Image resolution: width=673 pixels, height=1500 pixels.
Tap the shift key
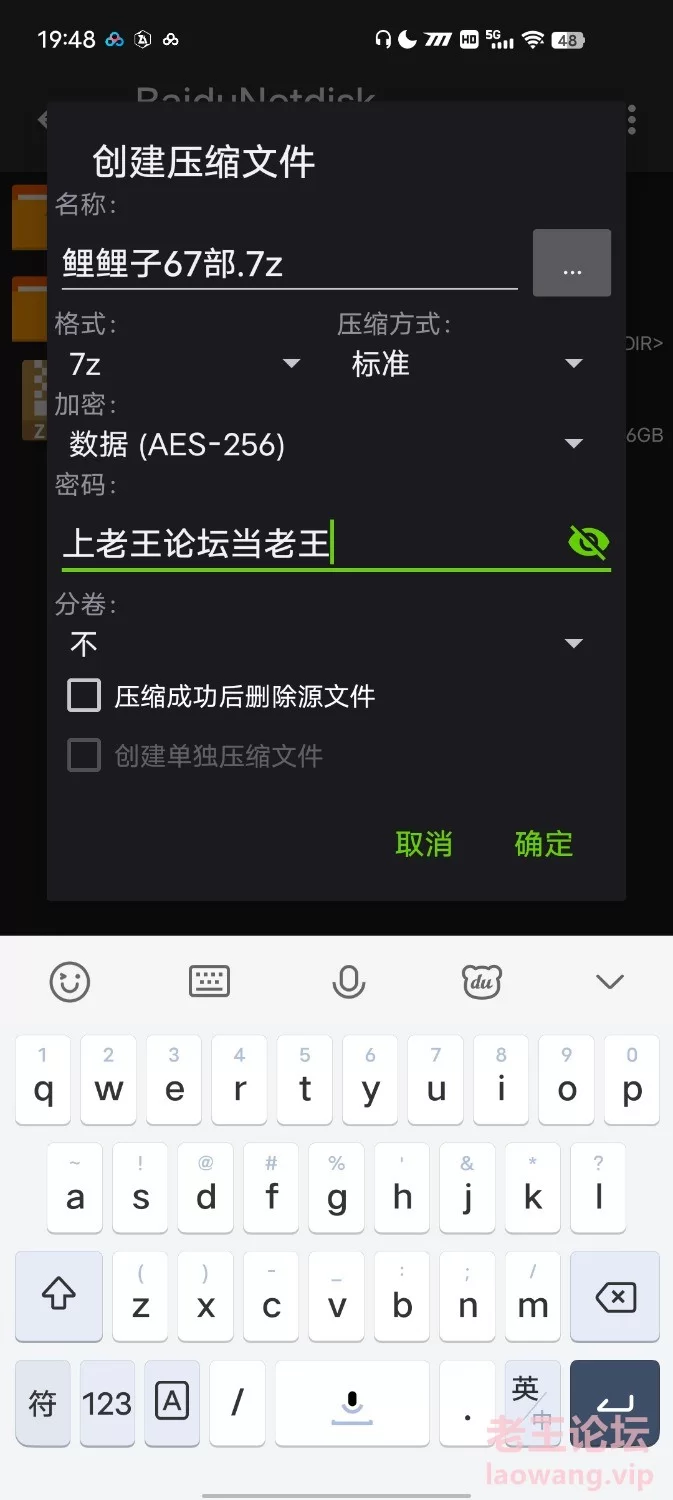59,1297
